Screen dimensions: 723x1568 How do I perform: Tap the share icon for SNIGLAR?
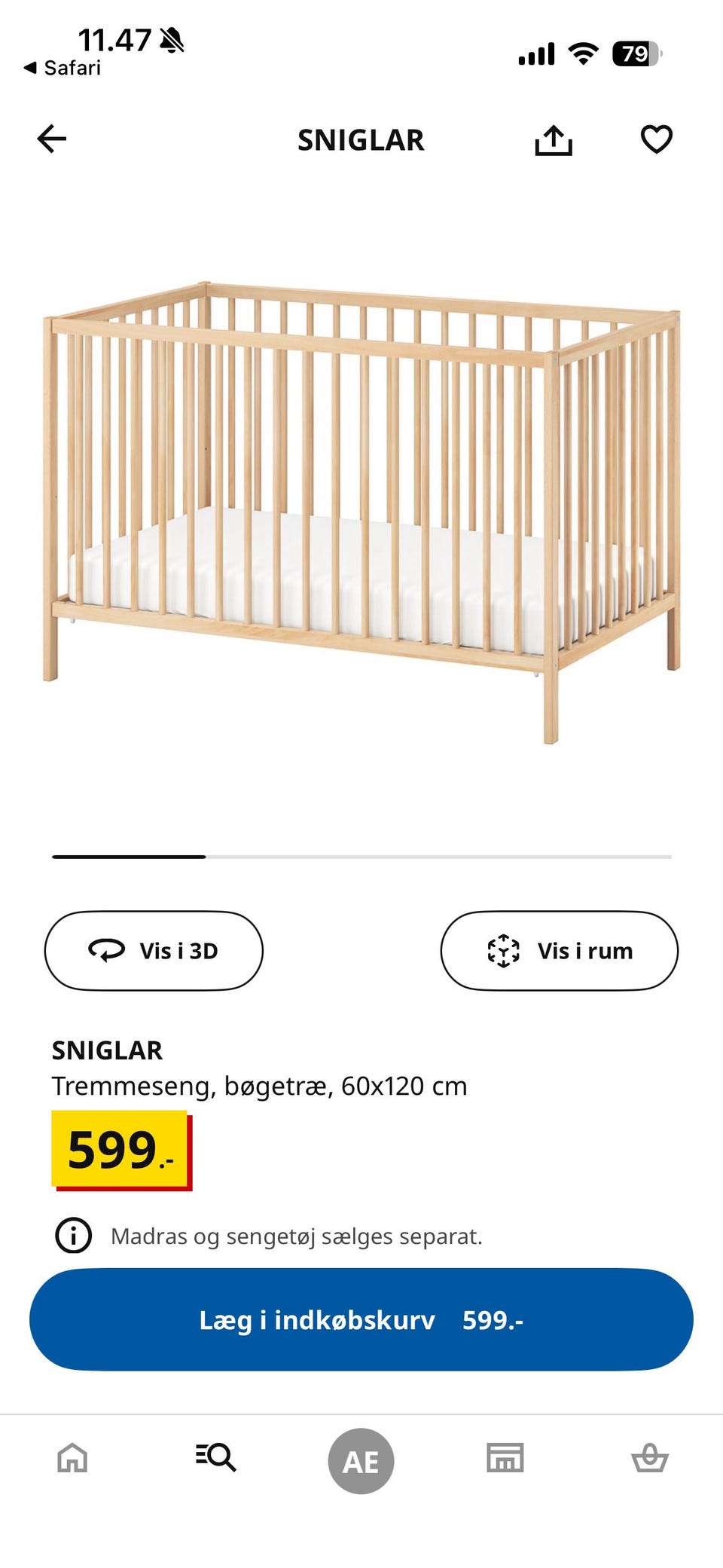(554, 139)
